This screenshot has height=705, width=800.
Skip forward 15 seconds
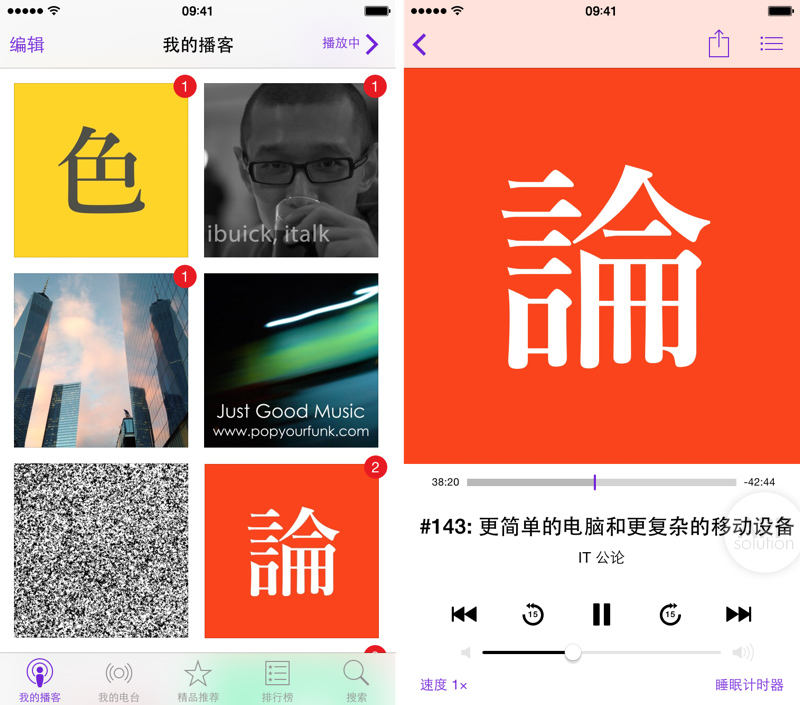(670, 614)
